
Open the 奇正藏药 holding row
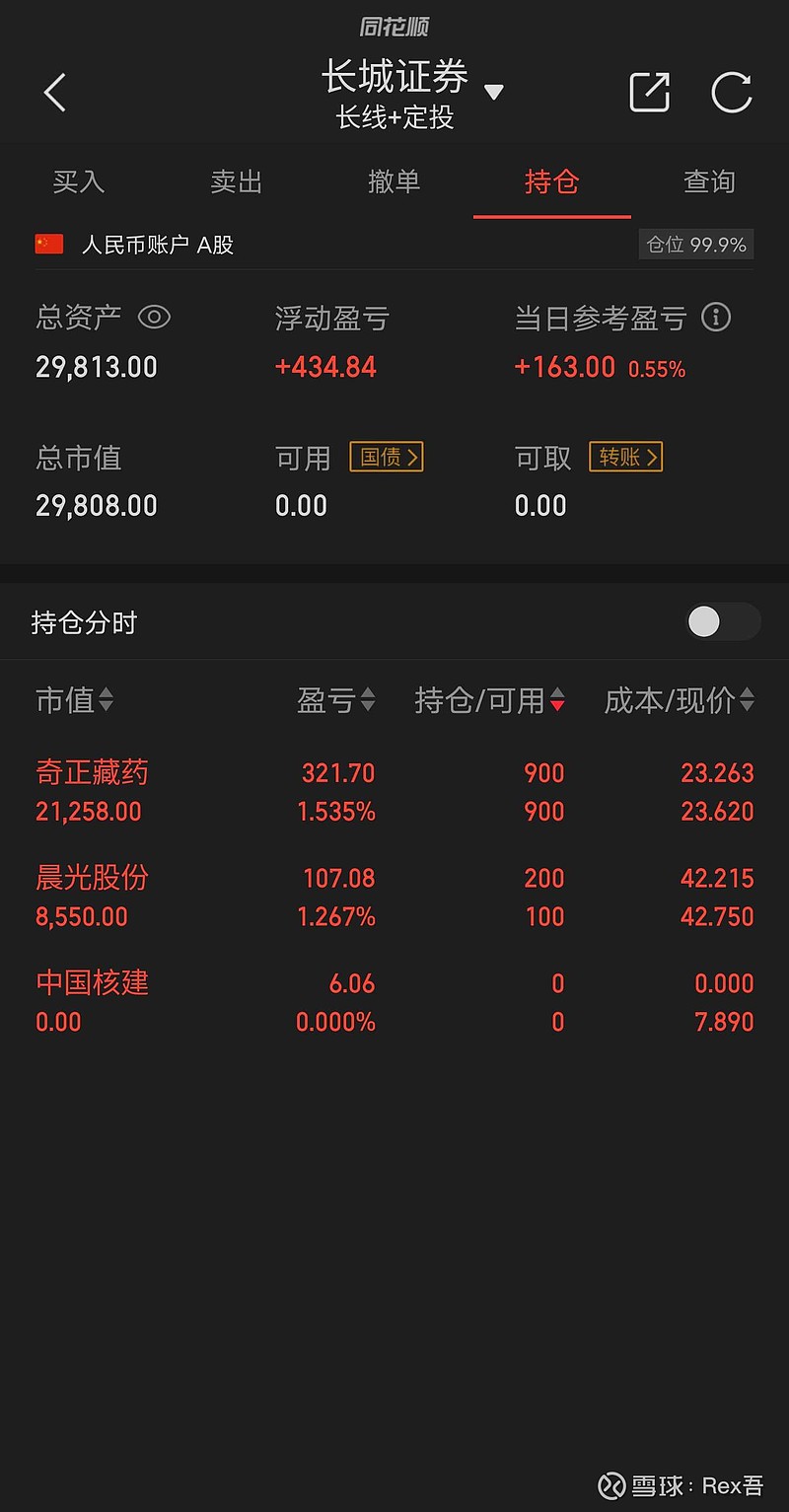394,792
